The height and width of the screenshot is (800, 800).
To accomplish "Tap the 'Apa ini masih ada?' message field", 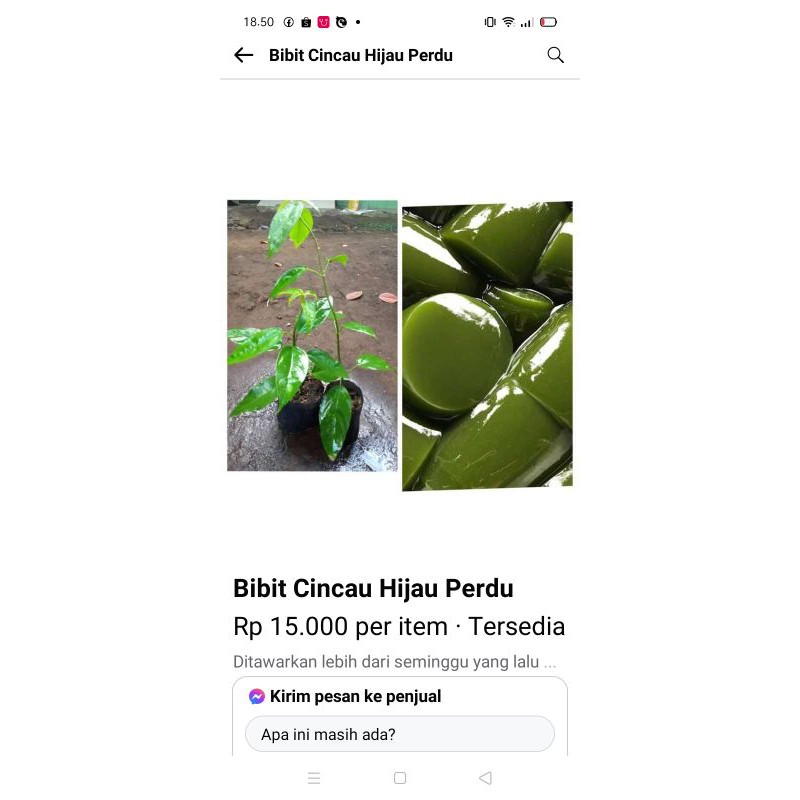I will coord(400,734).
